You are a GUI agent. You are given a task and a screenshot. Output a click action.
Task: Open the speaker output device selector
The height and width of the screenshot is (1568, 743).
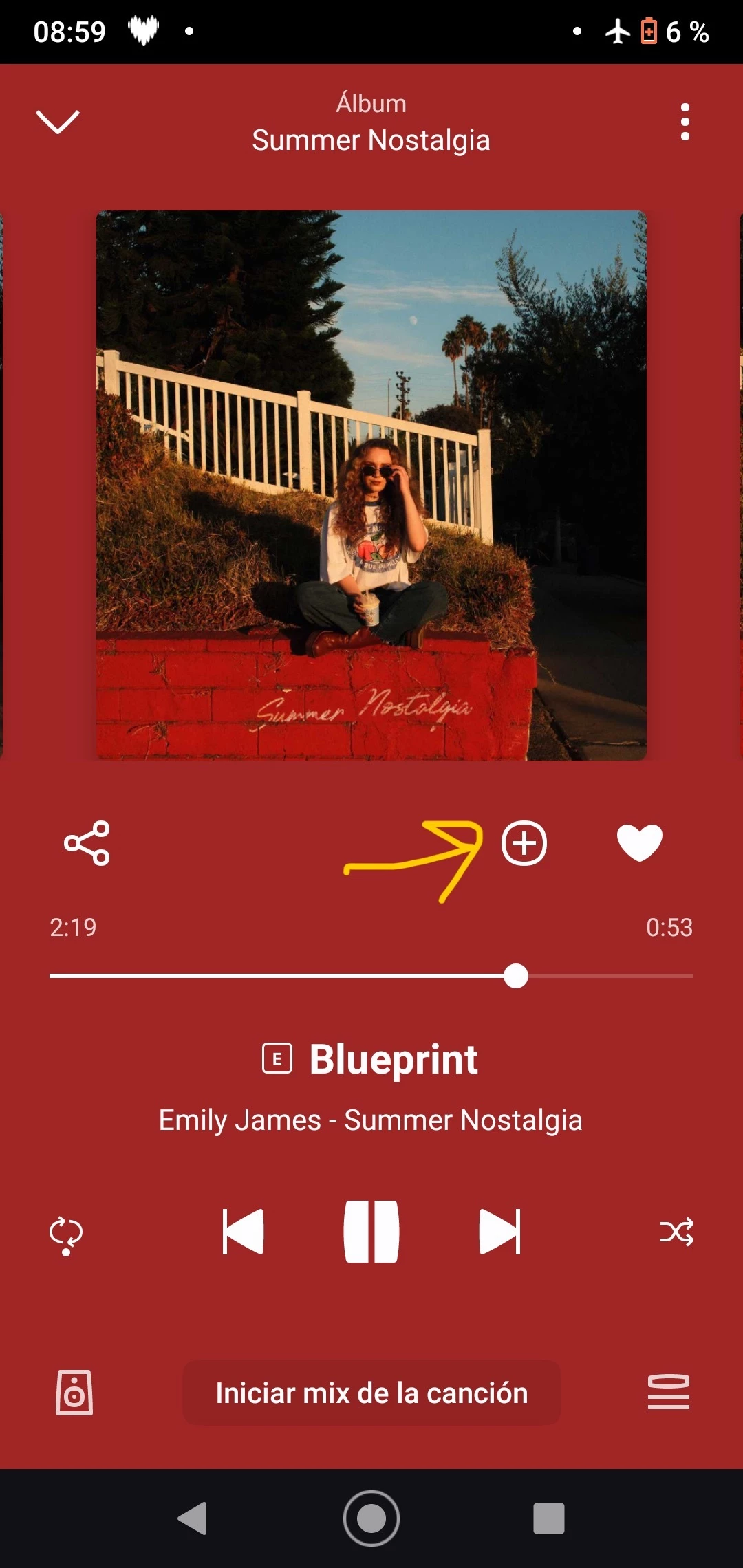tap(74, 1393)
